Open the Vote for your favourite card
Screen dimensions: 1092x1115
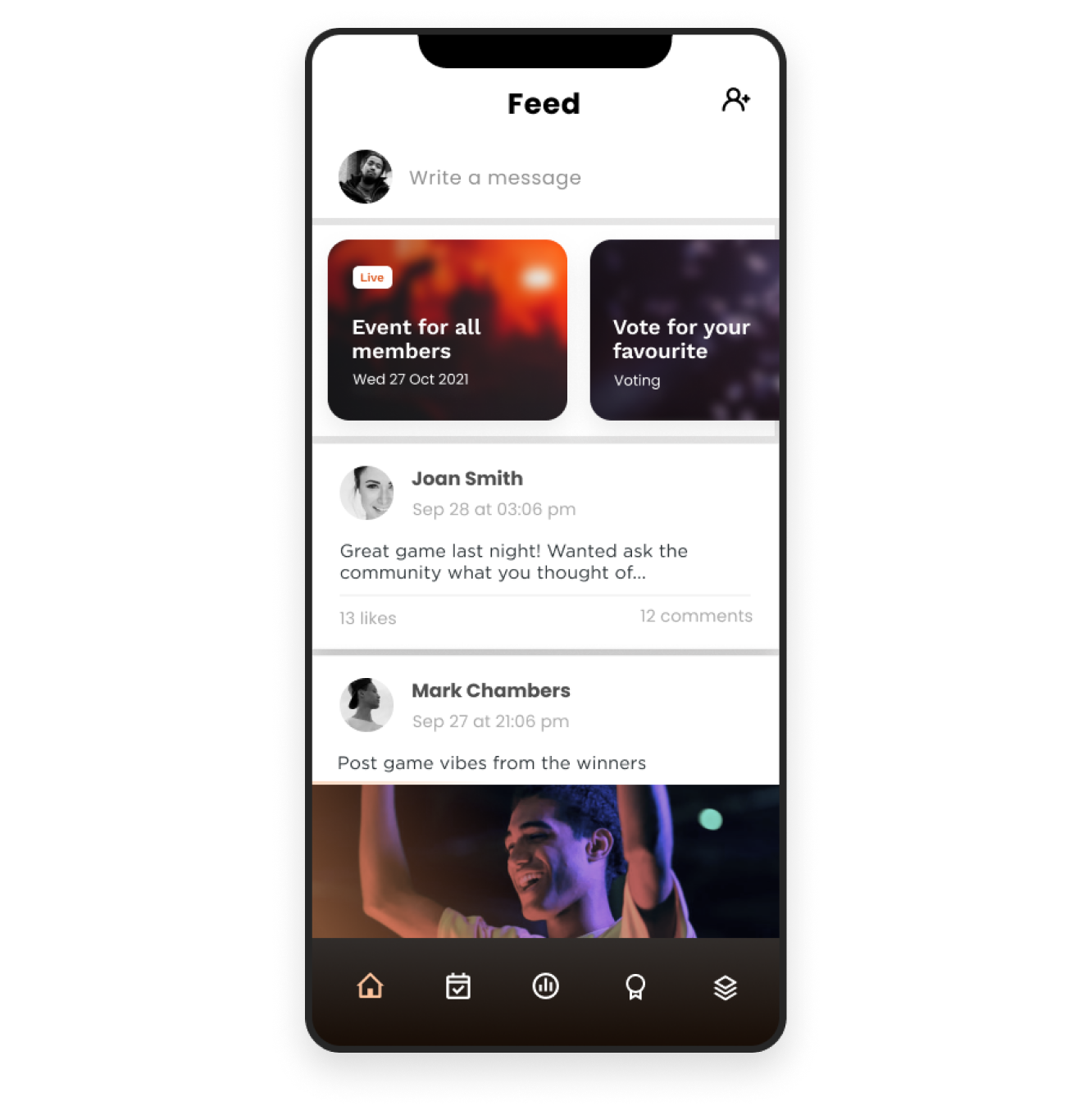click(x=684, y=330)
